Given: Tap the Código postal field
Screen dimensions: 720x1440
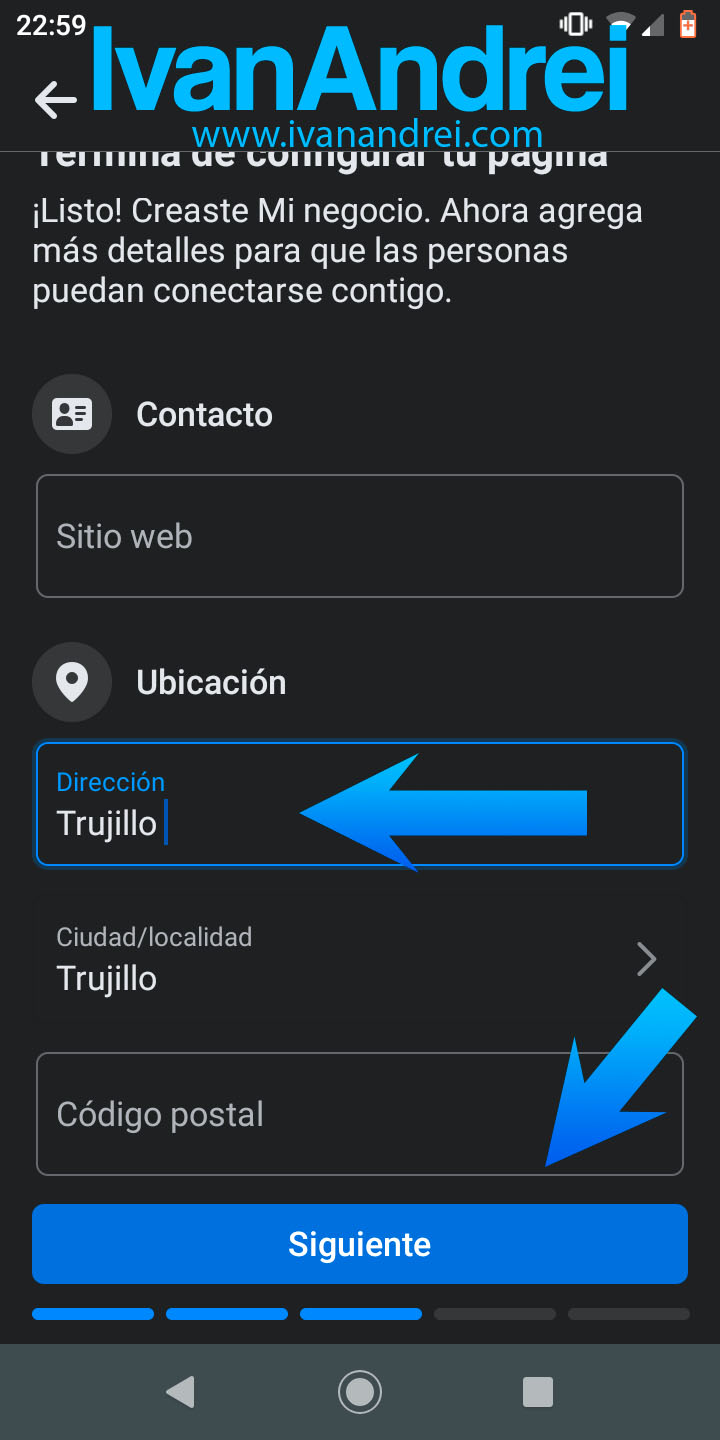Looking at the screenshot, I should [x=300, y=1114].
